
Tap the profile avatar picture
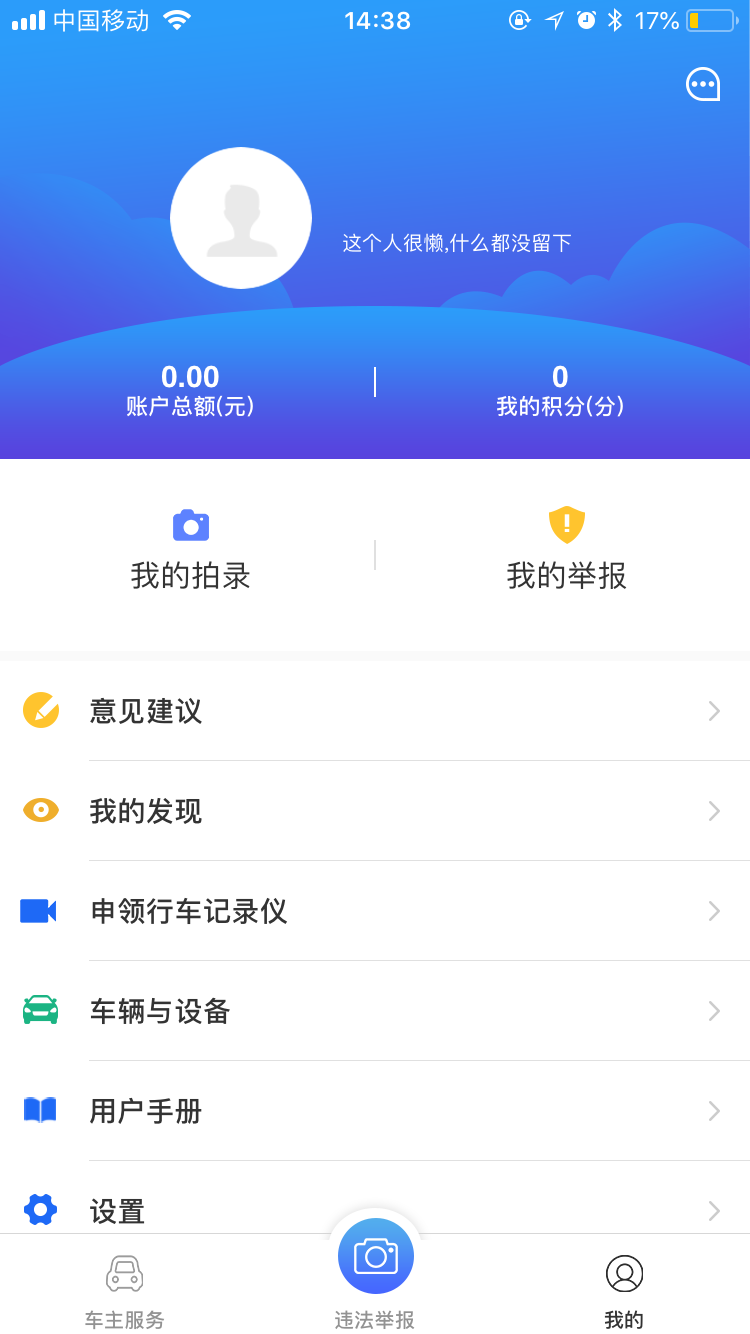(241, 218)
